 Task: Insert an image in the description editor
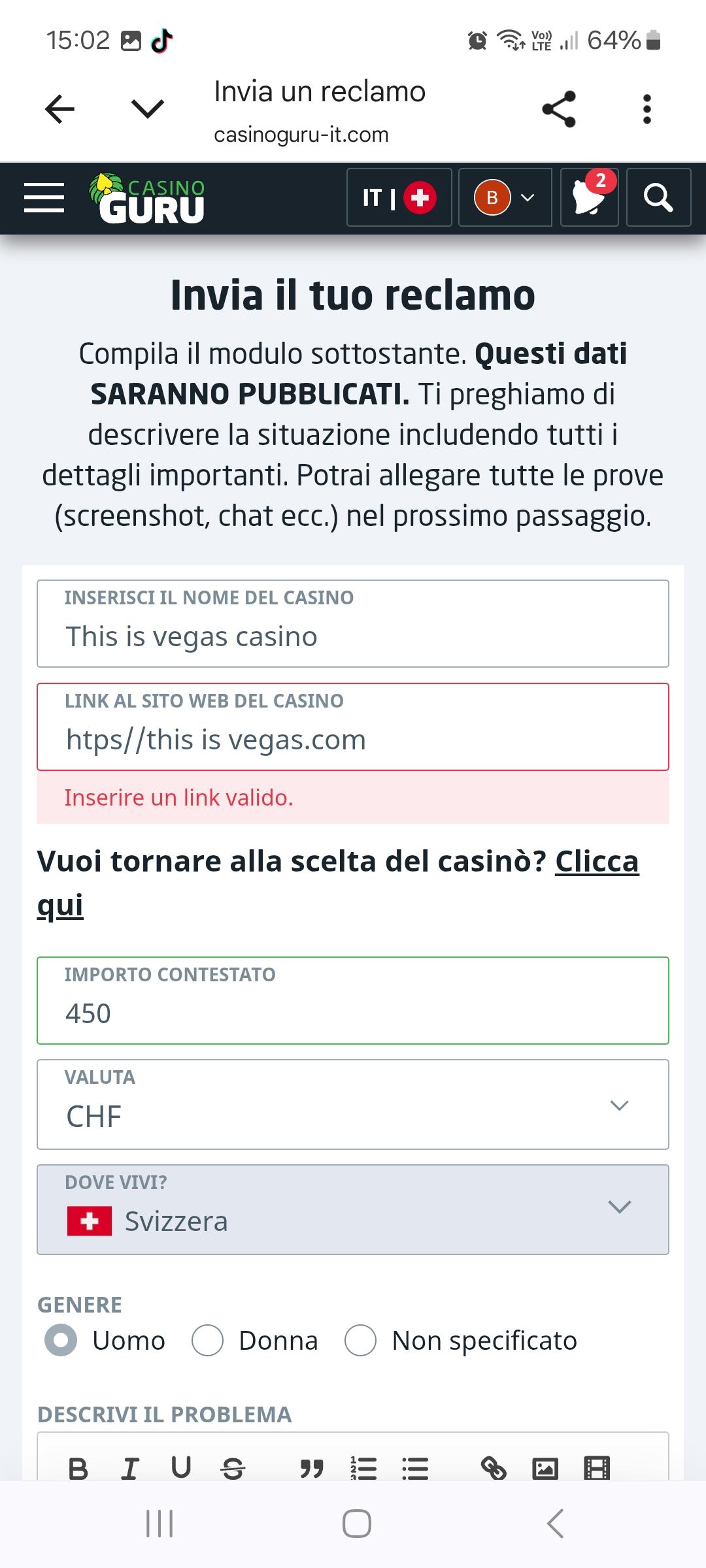pyautogui.click(x=545, y=1469)
